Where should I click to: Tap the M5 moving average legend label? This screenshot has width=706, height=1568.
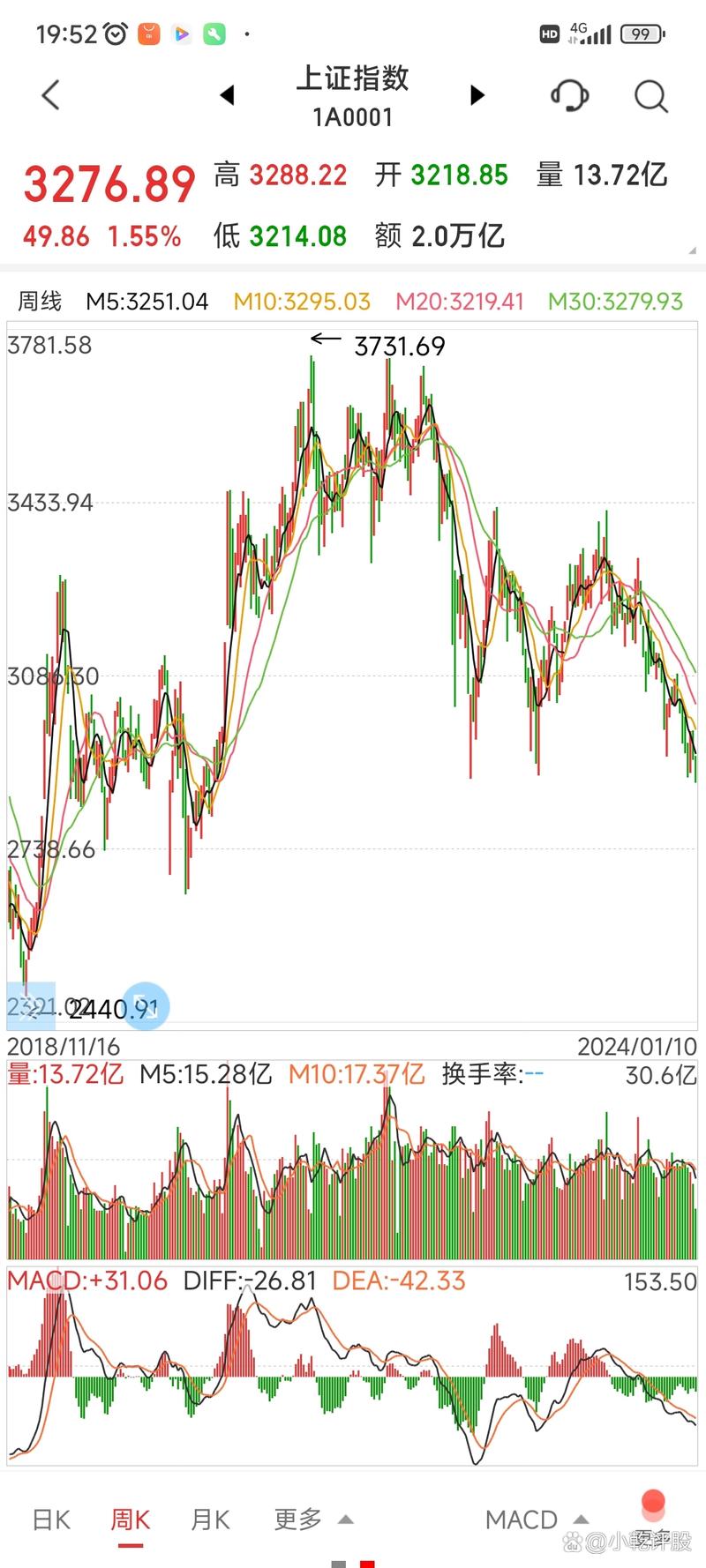pyautogui.click(x=146, y=302)
